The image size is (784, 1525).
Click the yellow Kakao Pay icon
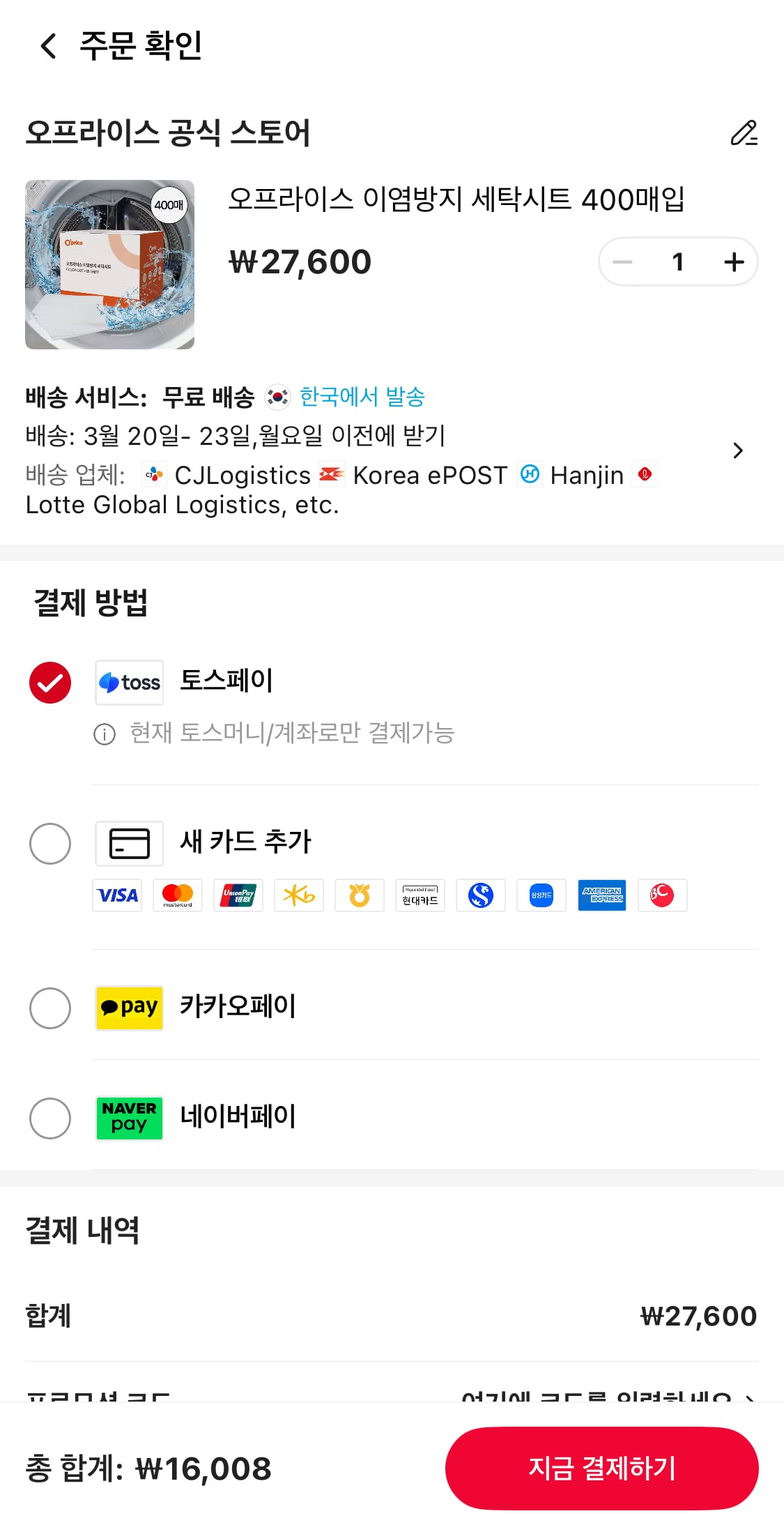tap(129, 1008)
